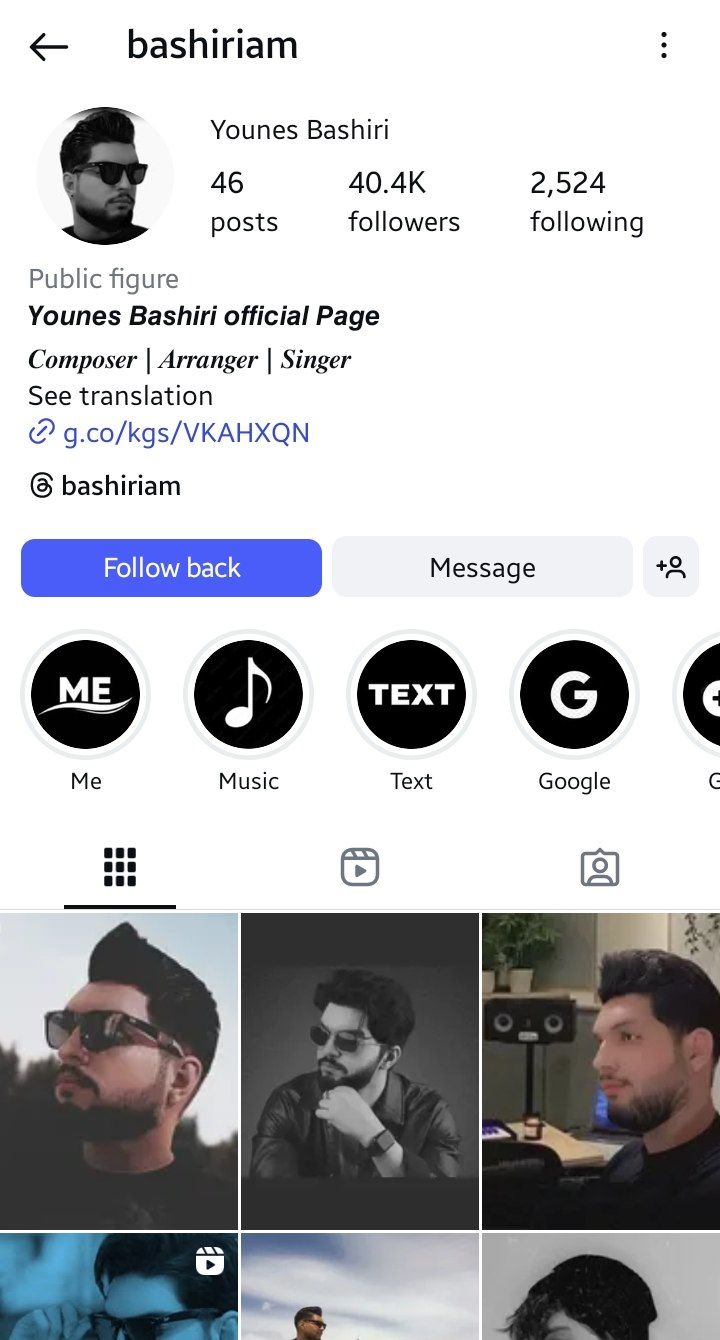View the 40.4K followers list
720x1340 pixels.
(403, 201)
